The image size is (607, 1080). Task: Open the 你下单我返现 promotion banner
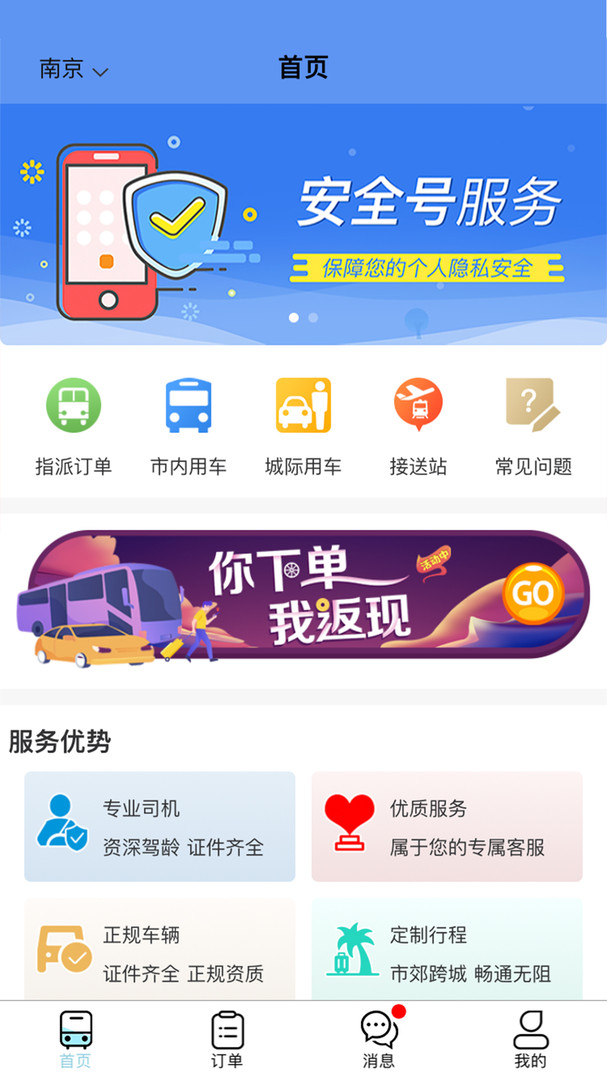(303, 596)
